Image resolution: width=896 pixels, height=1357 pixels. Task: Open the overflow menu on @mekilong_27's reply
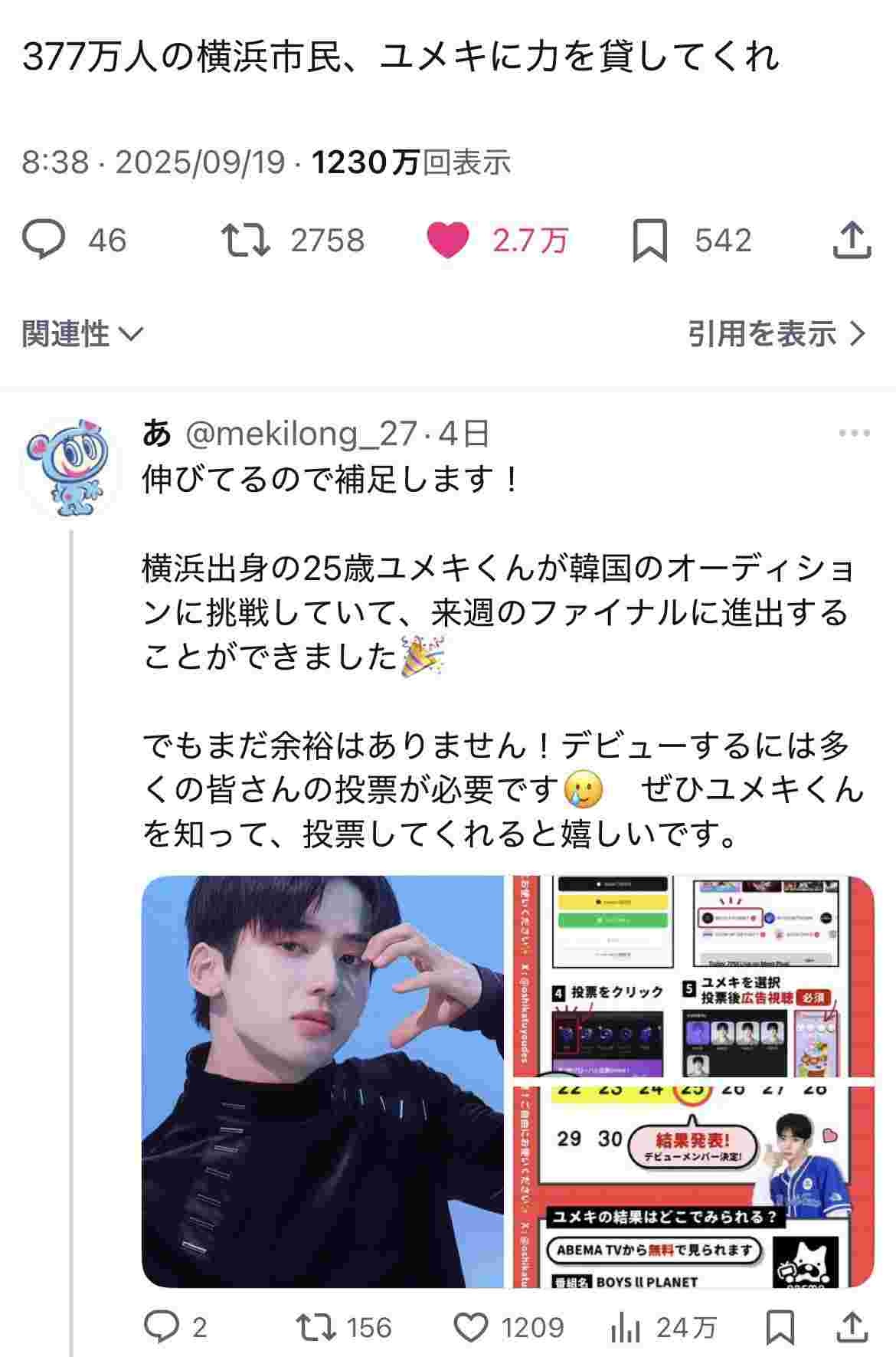click(x=854, y=434)
